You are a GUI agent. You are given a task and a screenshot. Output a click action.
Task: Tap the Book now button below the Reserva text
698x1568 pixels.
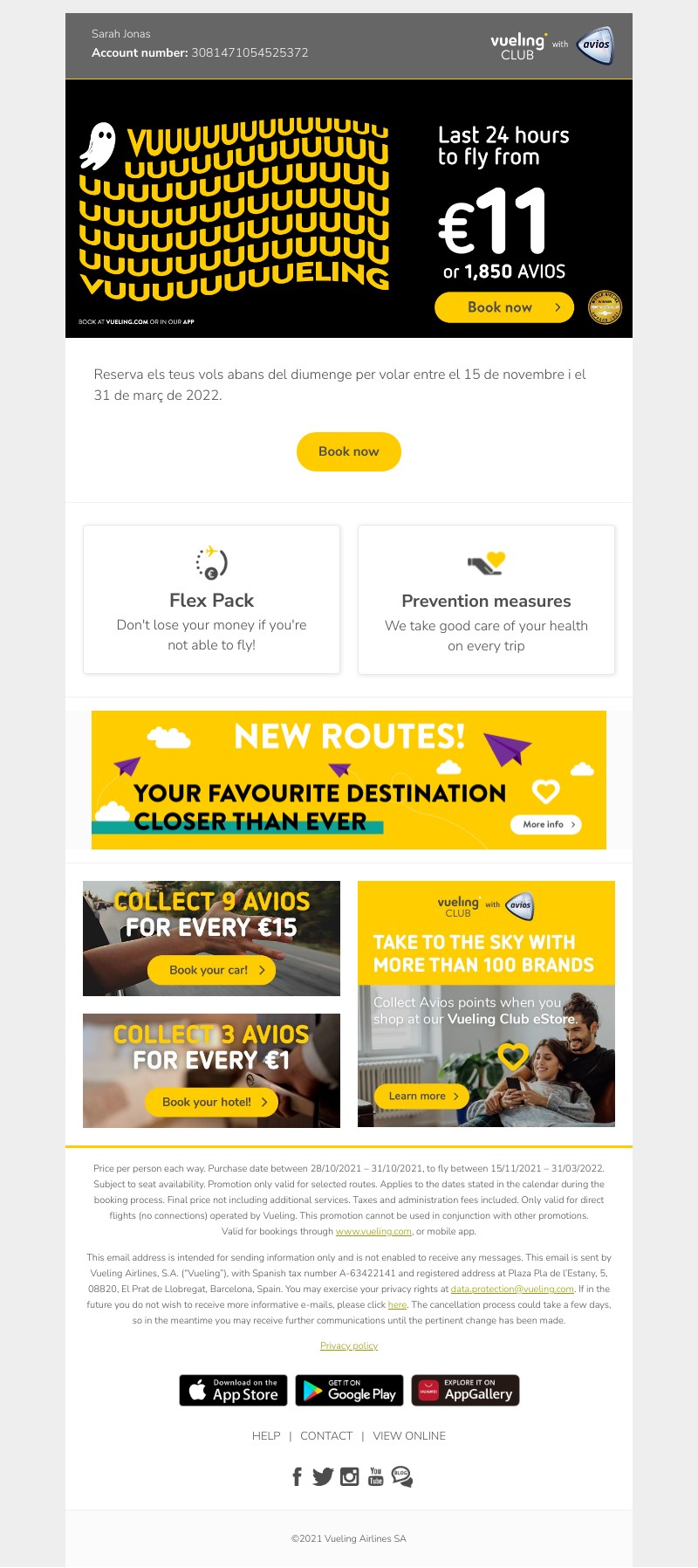click(x=348, y=451)
